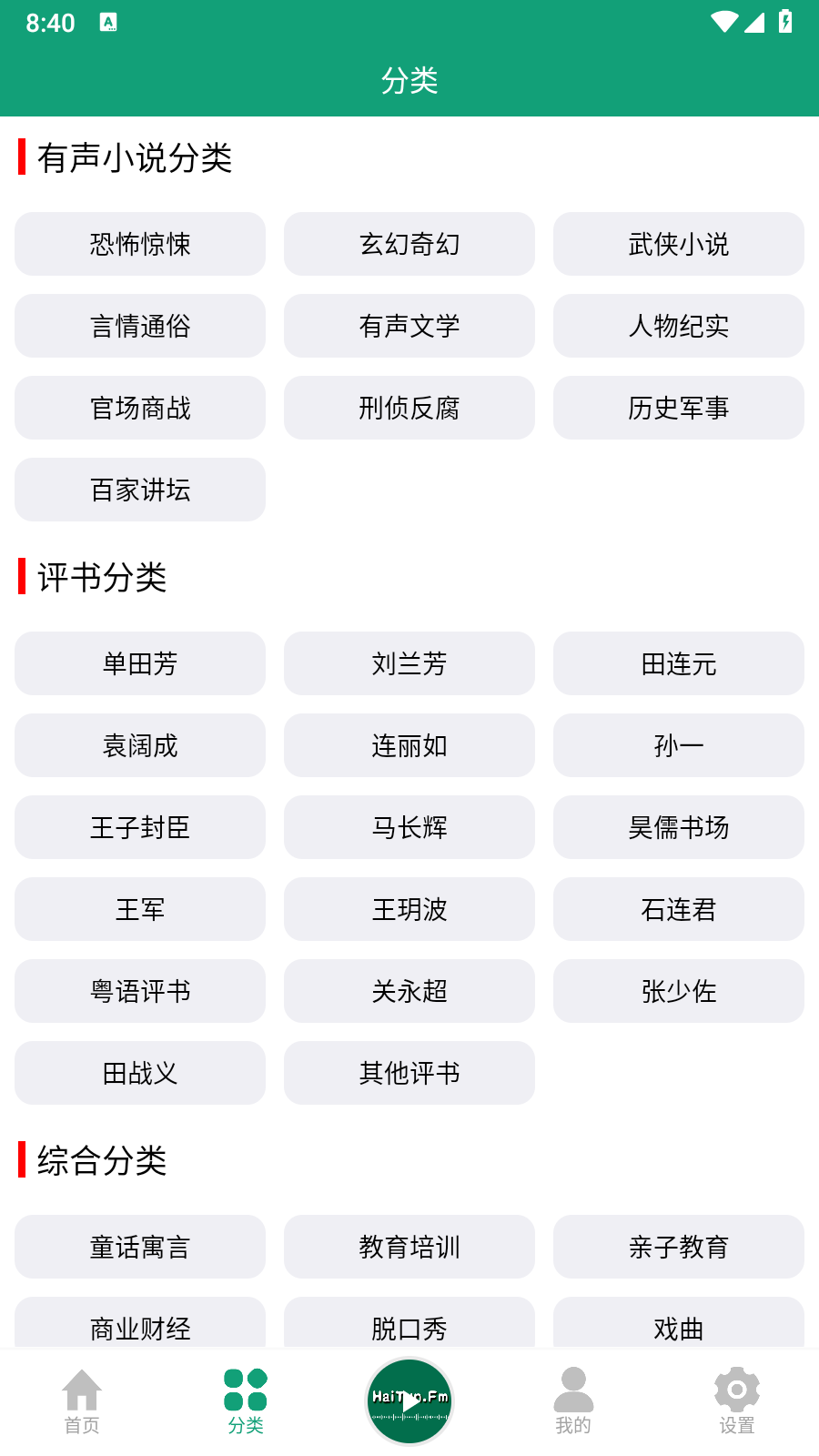This screenshot has width=819, height=1456.
Task: Select the 教育培训 category
Action: (409, 1247)
